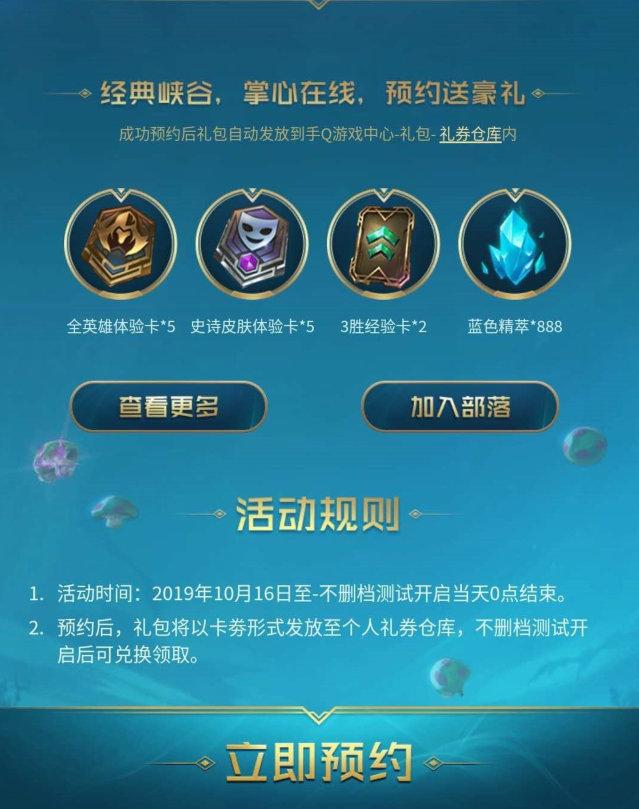Screen dimensions: 639x809
Task: Join the tribe via 加入部落
Action: tap(460, 407)
